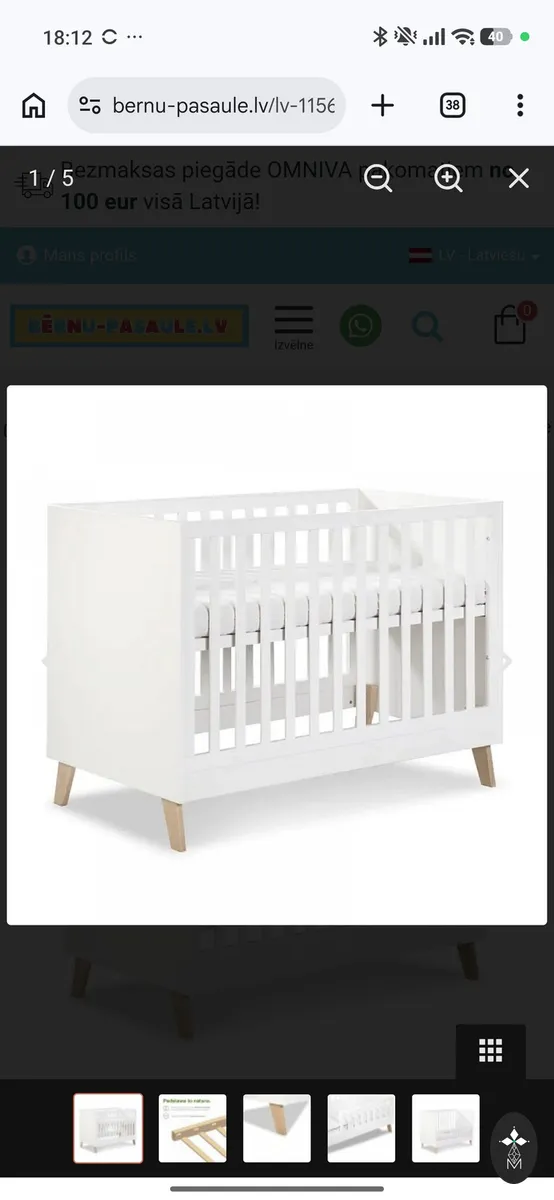Select the first crib thumbnail
Image resolution: width=554 pixels, height=1200 pixels.
(x=108, y=1128)
